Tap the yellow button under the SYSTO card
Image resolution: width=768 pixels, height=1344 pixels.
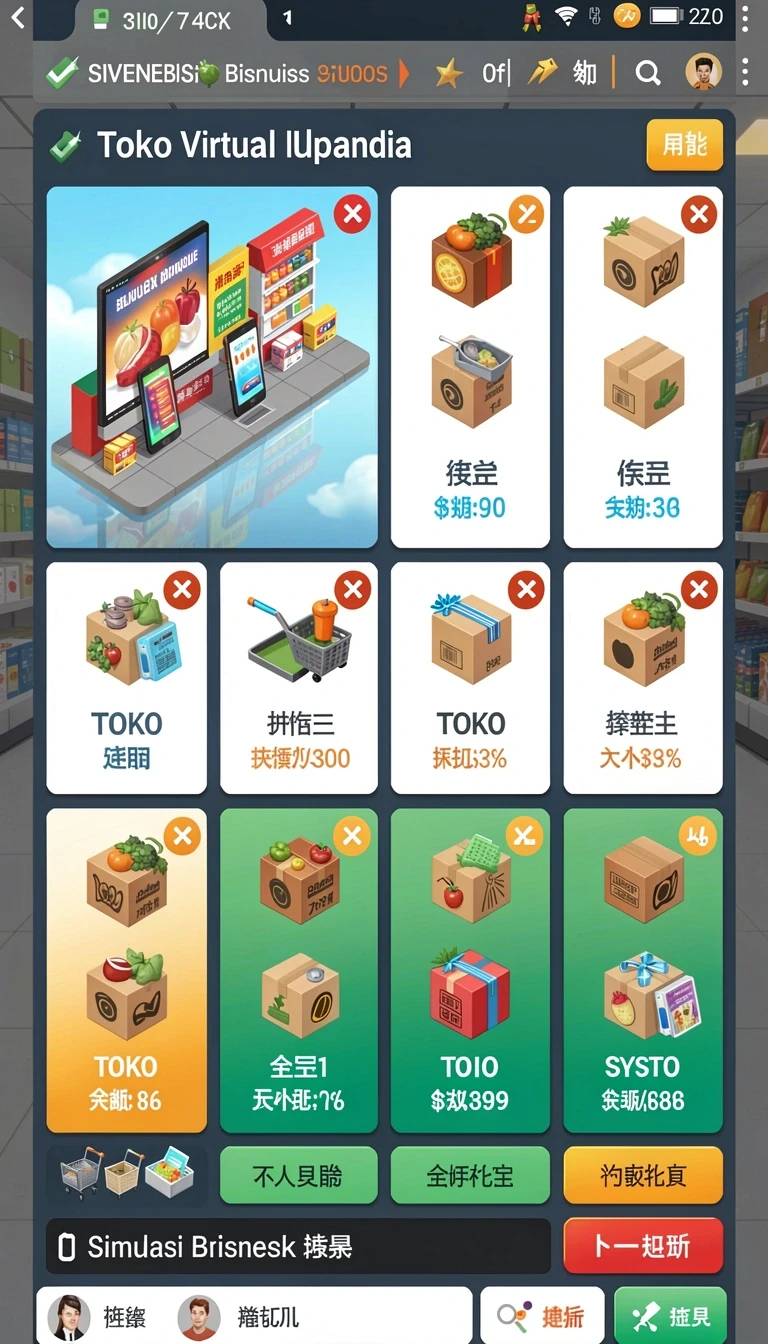[x=643, y=1175]
